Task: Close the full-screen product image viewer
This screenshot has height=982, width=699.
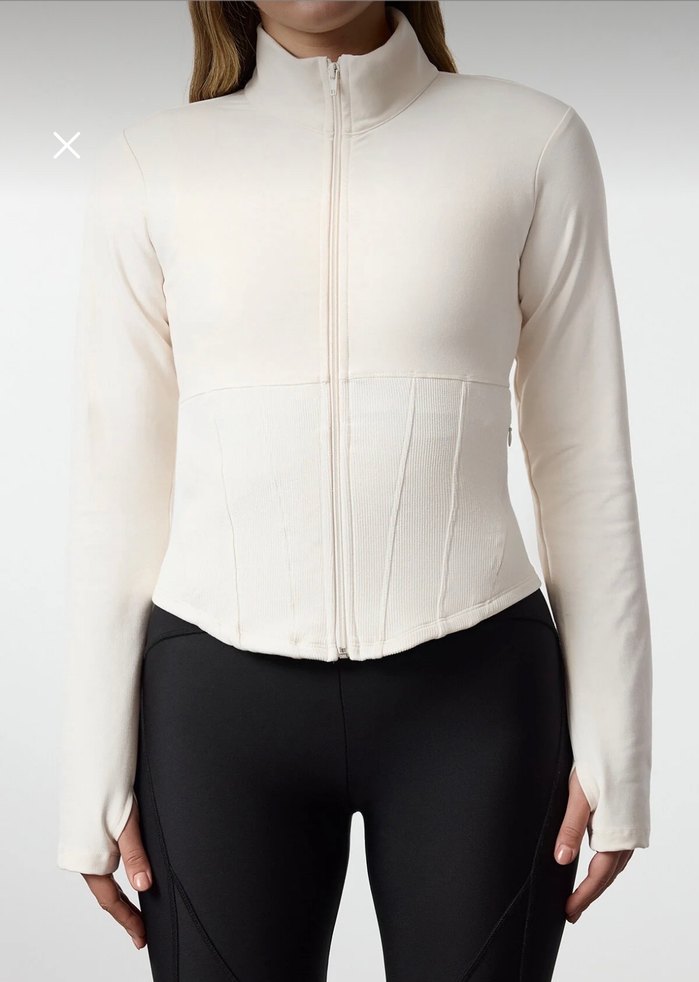Action: pyautogui.click(x=66, y=146)
